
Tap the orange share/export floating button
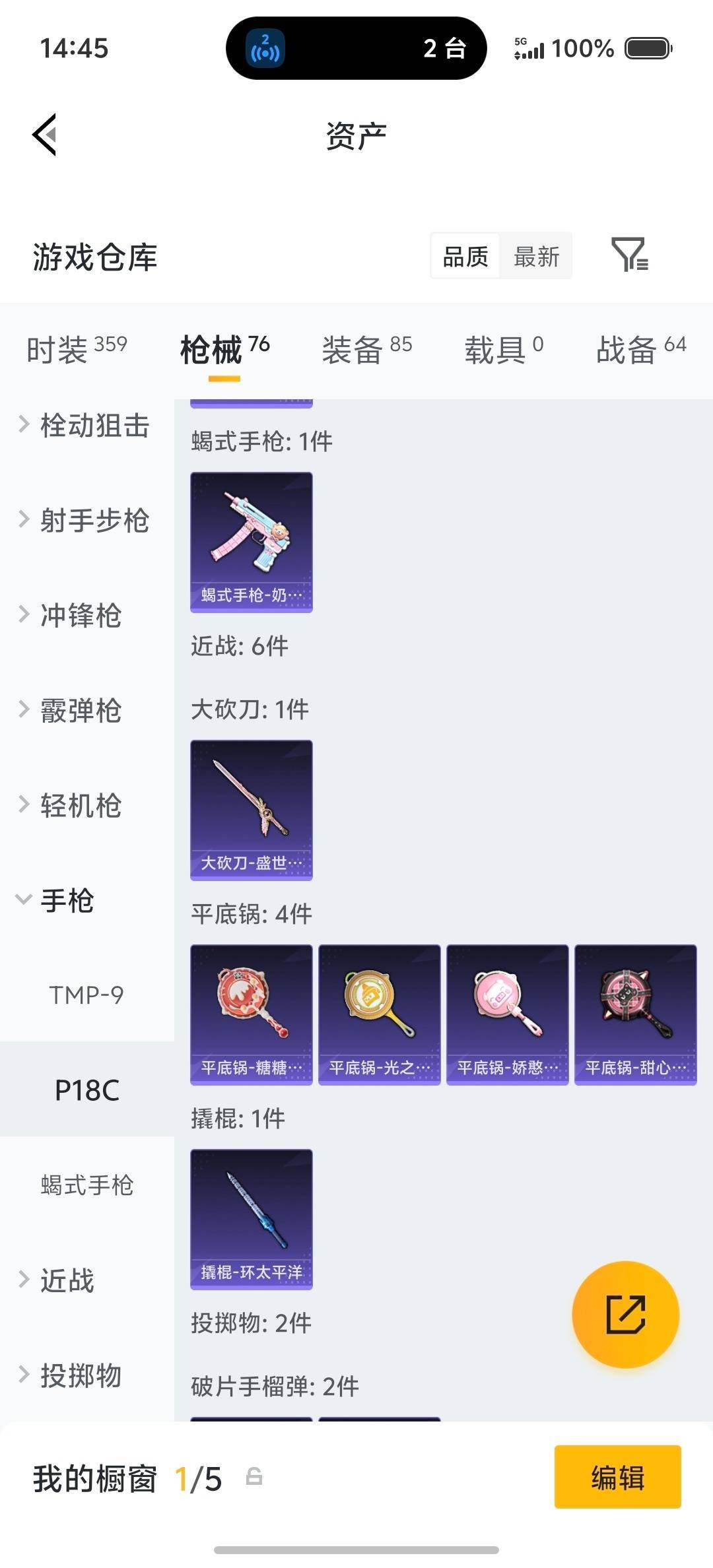[626, 1315]
